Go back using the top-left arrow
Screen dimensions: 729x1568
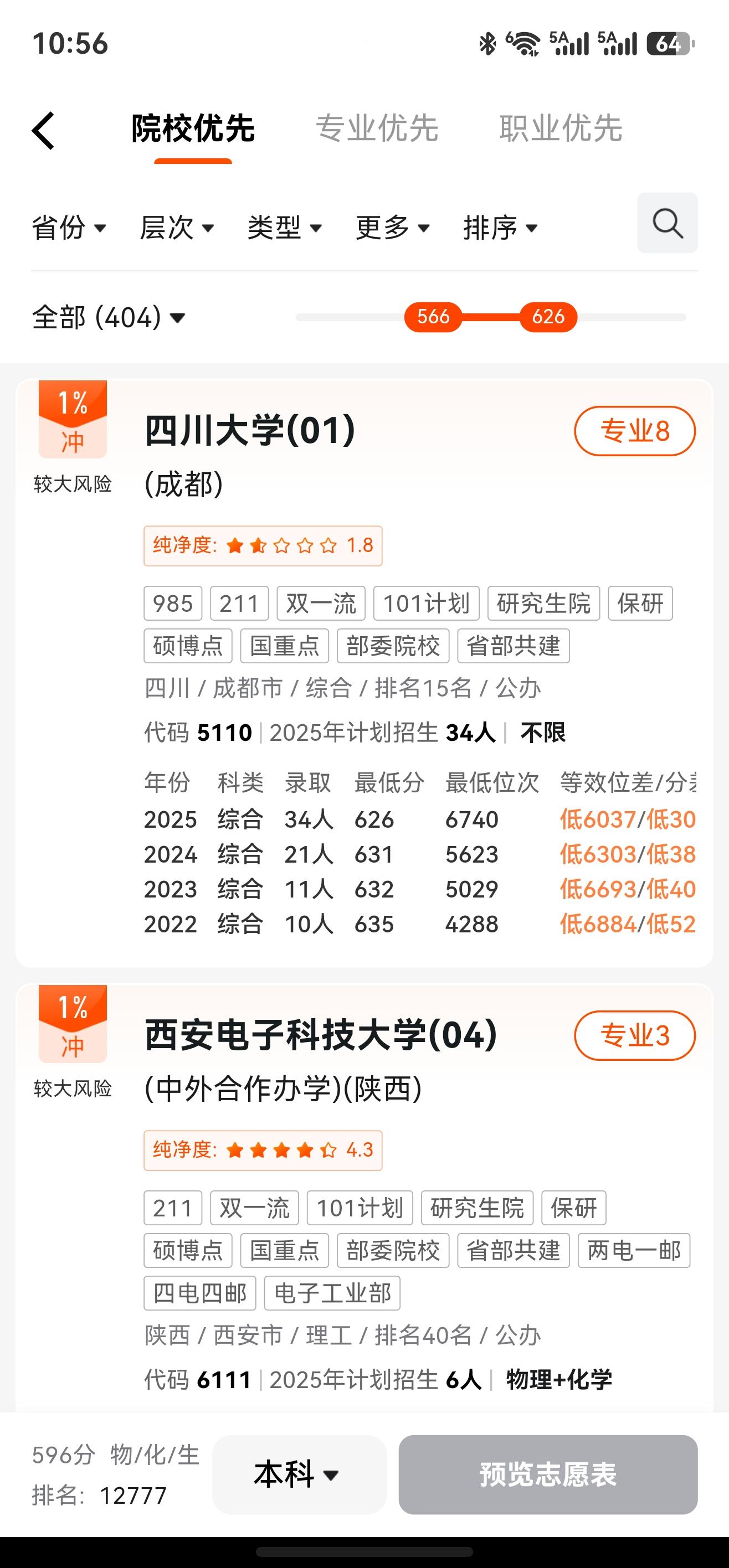(44, 130)
